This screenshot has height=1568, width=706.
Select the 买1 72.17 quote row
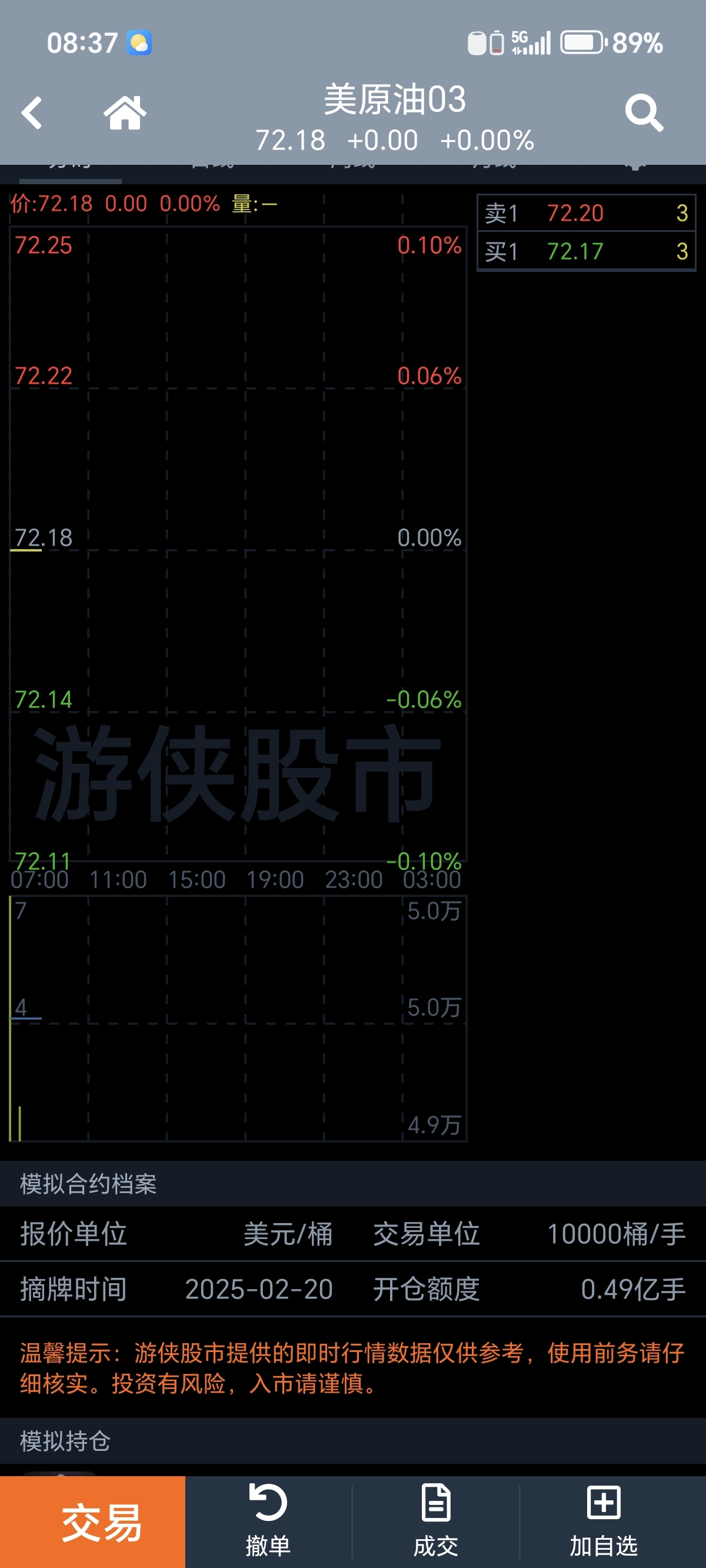[x=586, y=251]
